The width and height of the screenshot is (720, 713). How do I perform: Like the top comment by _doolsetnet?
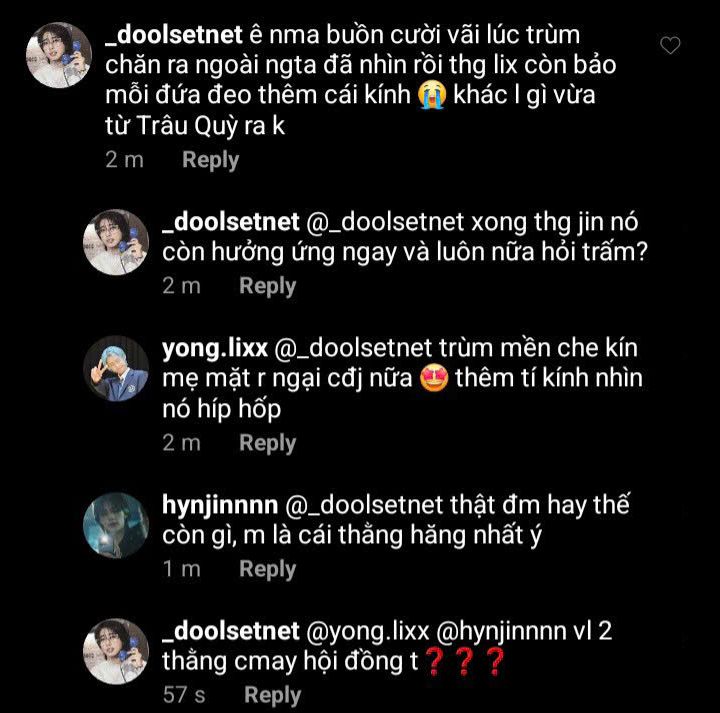pyautogui.click(x=672, y=45)
